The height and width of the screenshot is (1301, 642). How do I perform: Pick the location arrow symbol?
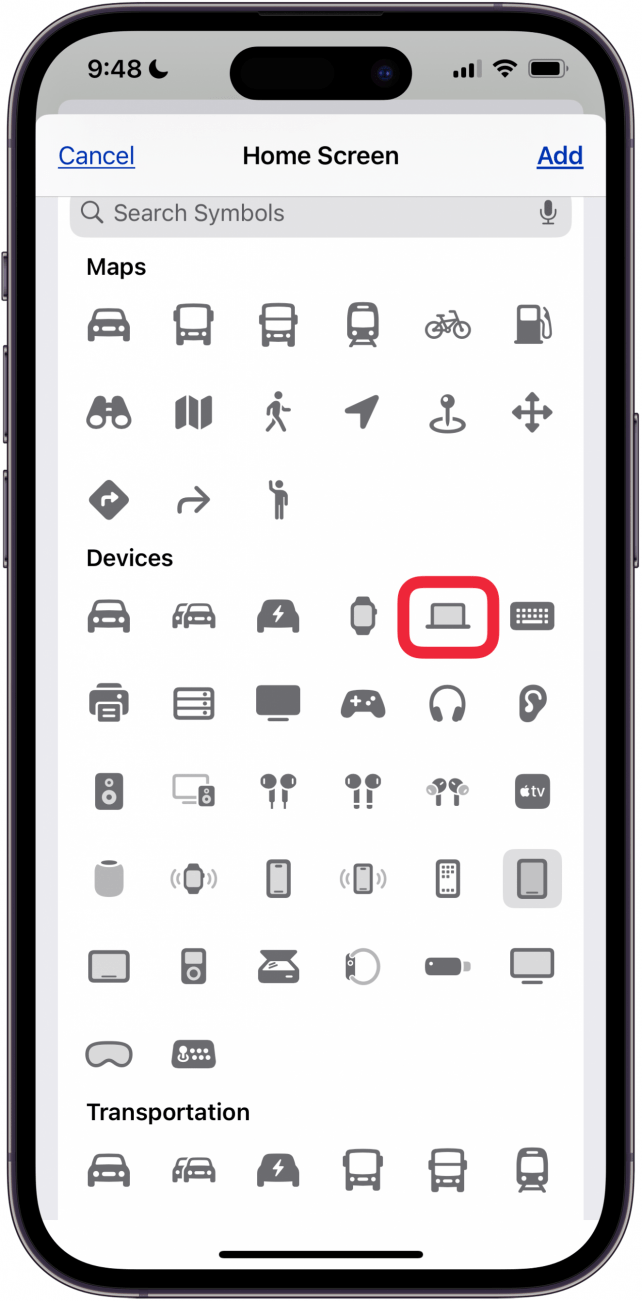click(362, 412)
